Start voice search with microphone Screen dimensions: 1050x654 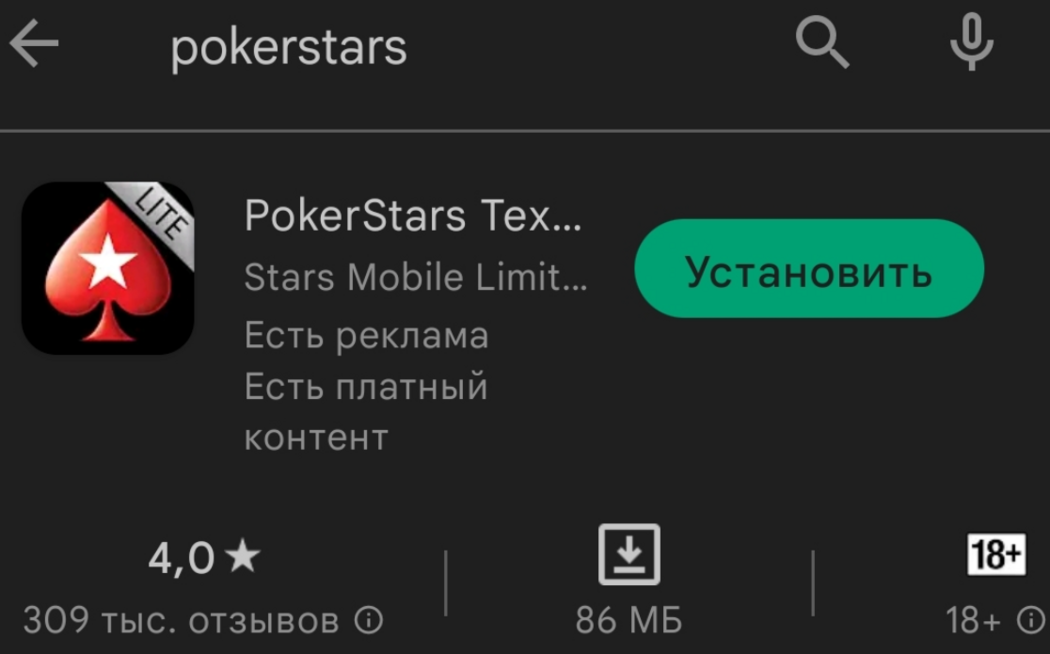pos(971,45)
